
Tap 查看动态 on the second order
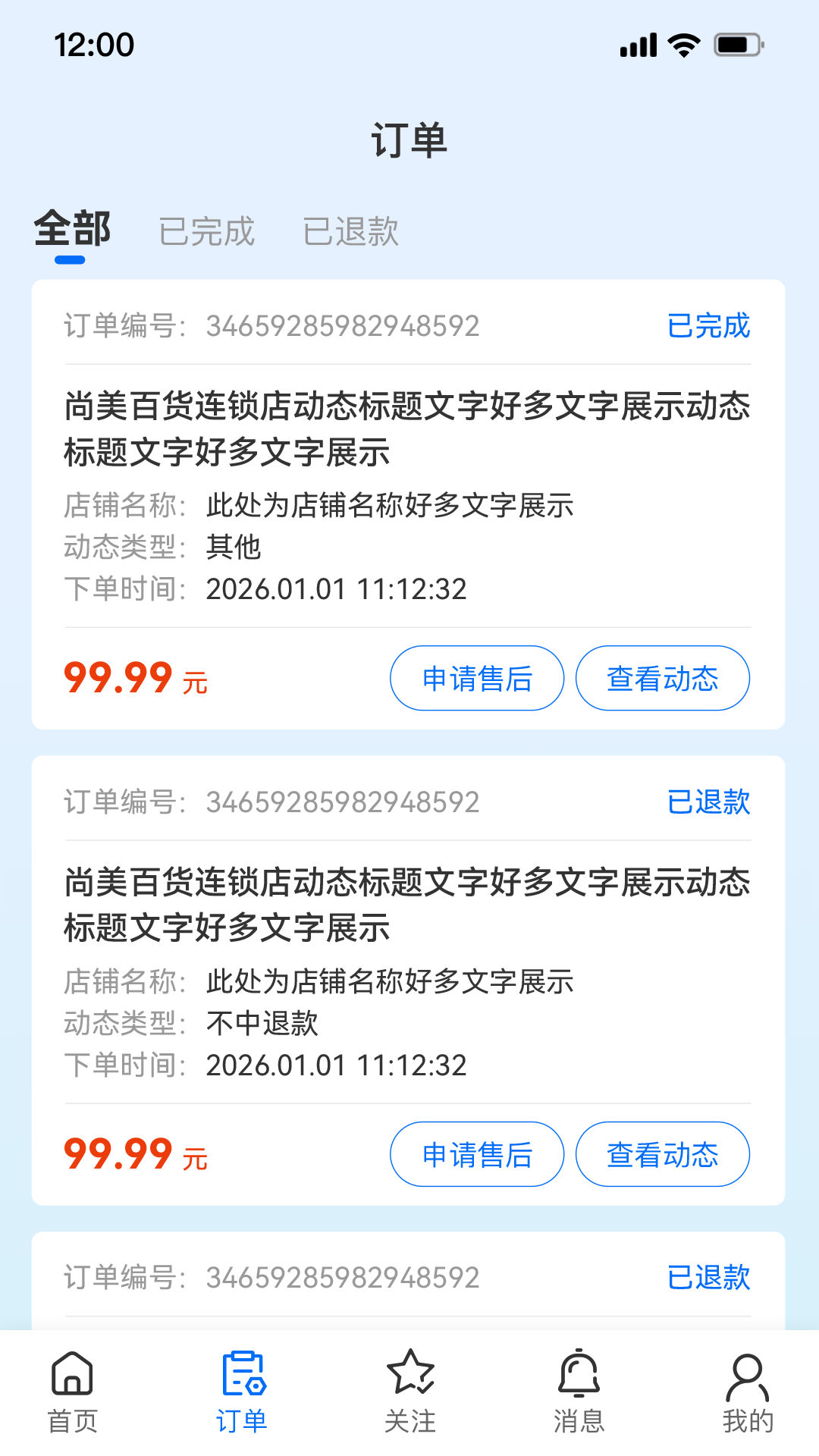coord(662,1153)
